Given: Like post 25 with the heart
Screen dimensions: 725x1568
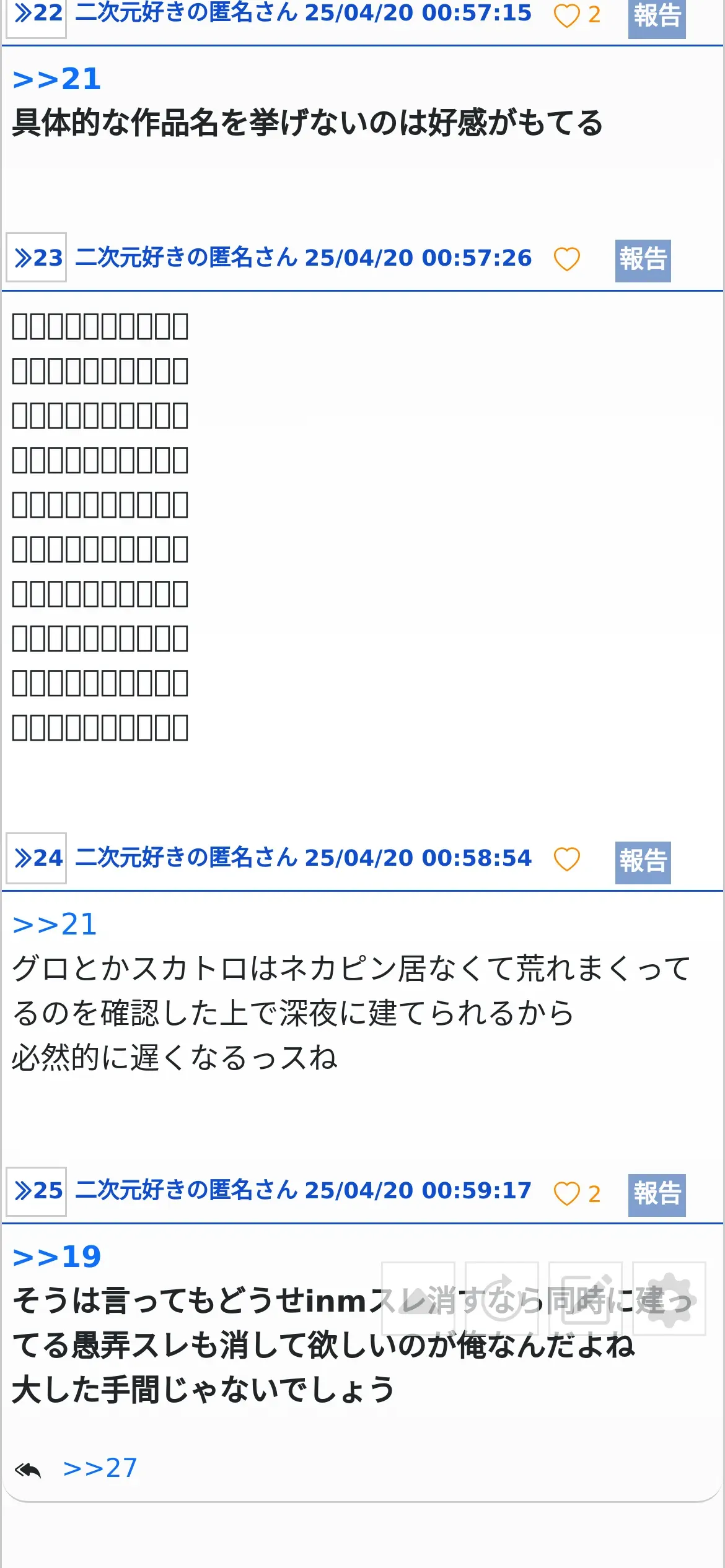Looking at the screenshot, I should [566, 1193].
